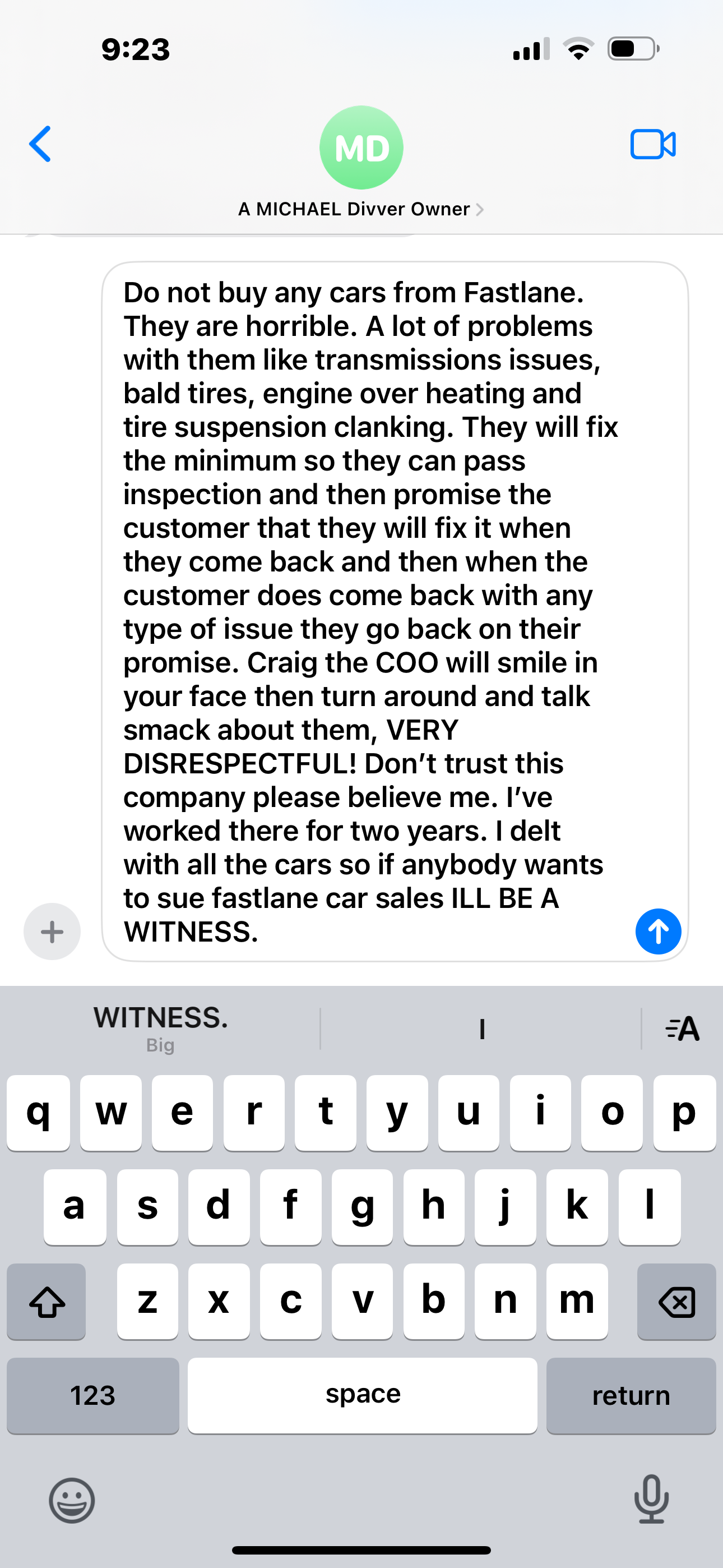The image size is (723, 1568).
Task: Go back to the conversations list
Action: pos(40,144)
